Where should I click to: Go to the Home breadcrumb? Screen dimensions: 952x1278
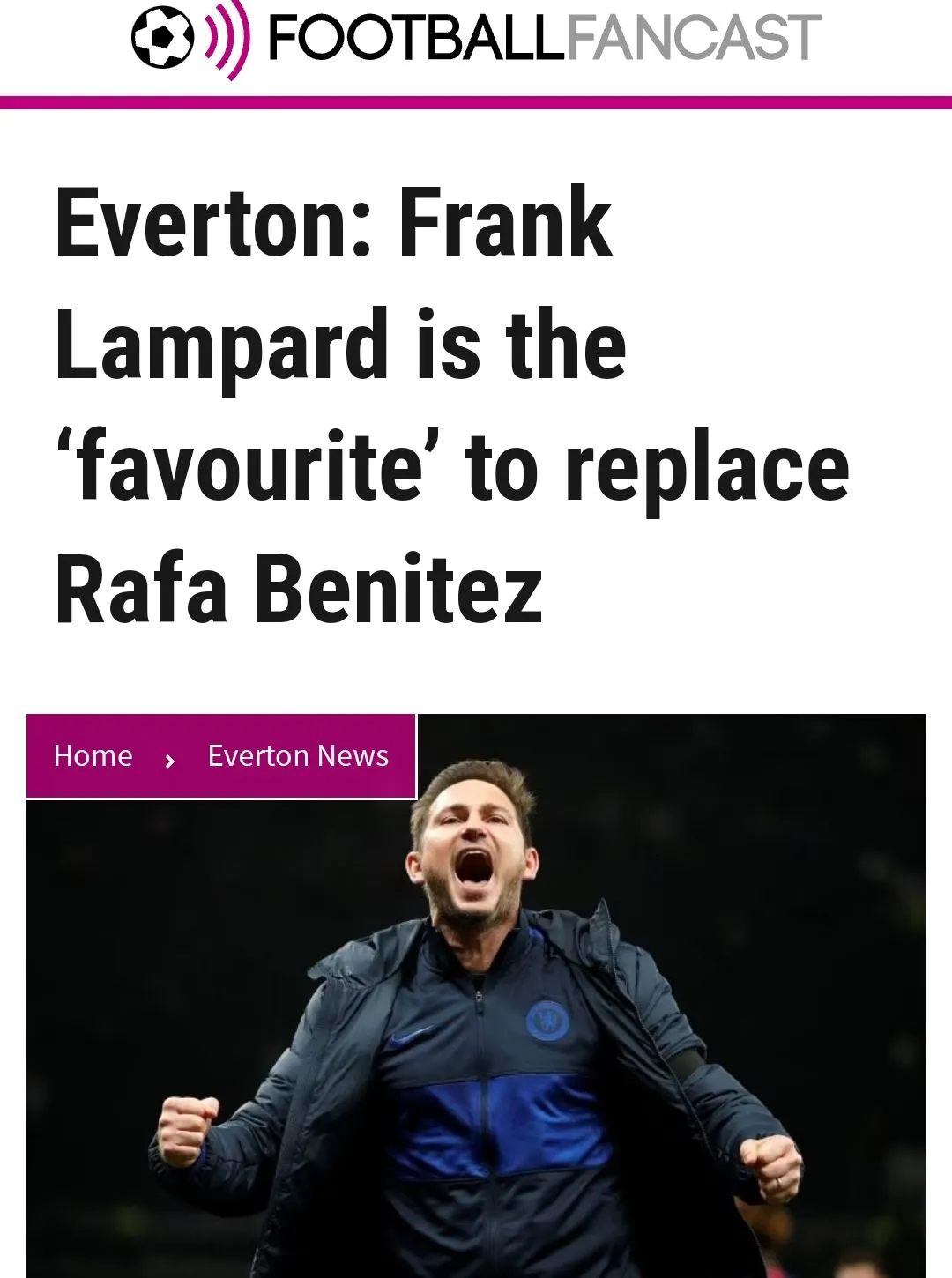click(93, 756)
